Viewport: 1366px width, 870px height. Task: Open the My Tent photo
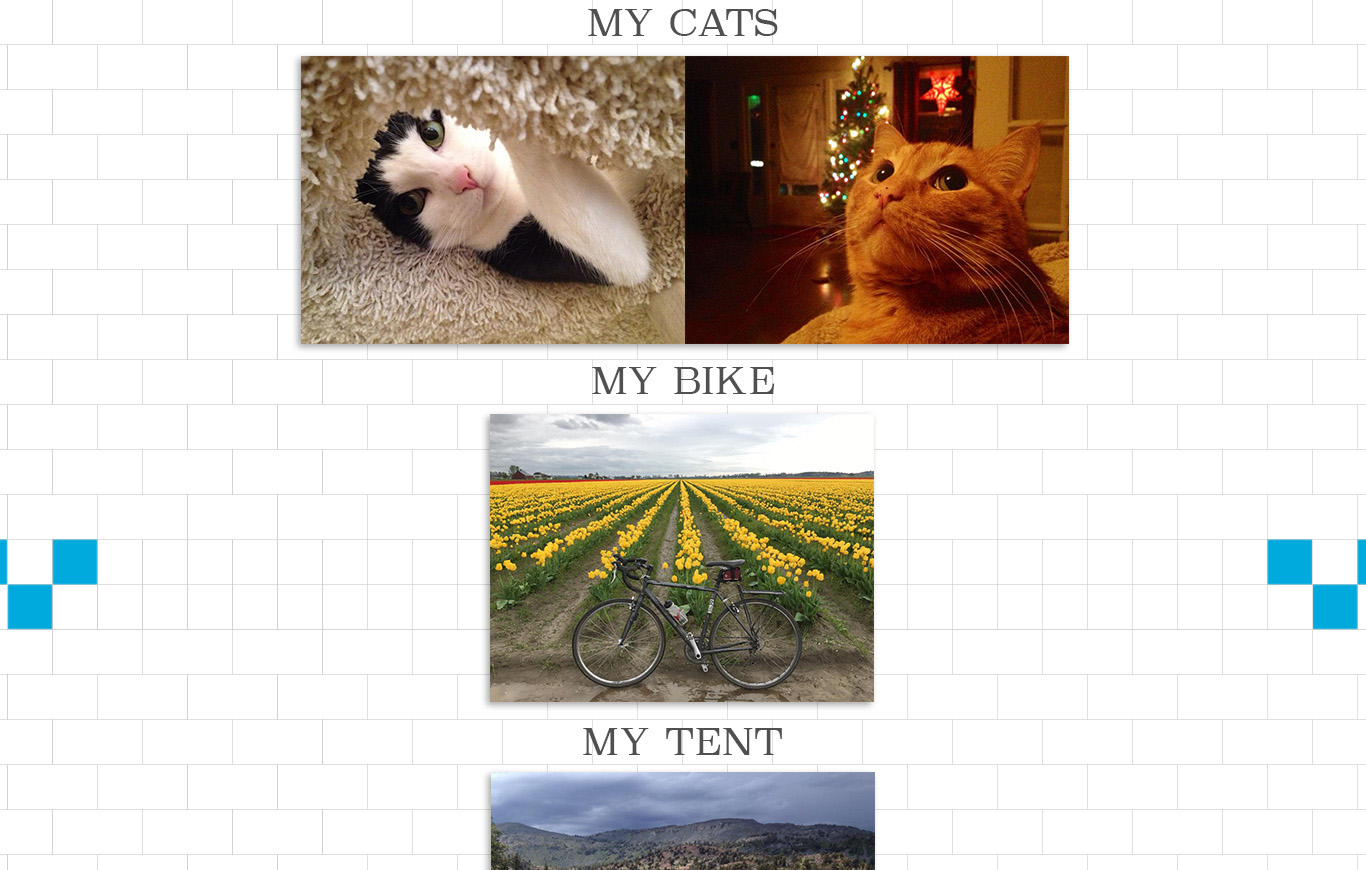682,820
